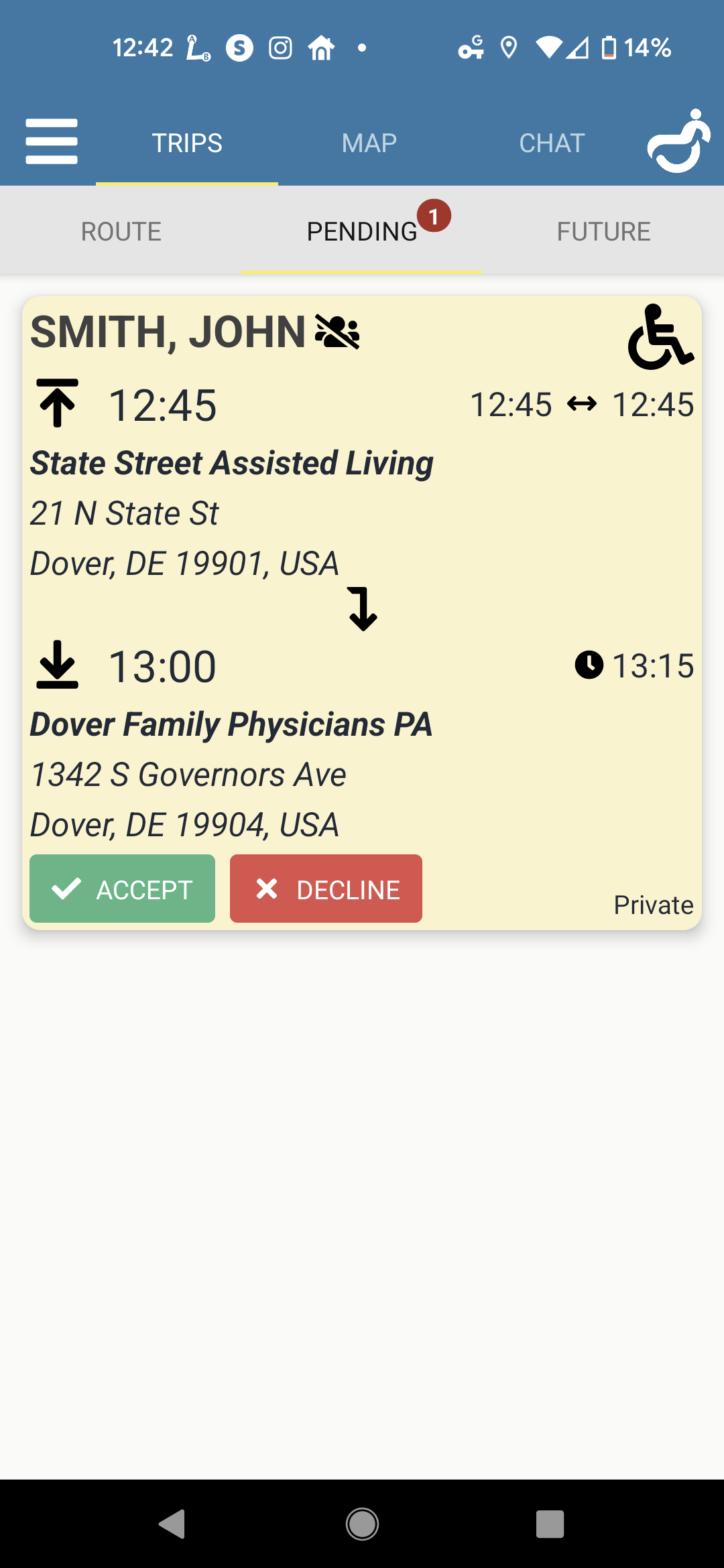The width and height of the screenshot is (724, 1568).
Task: Click the two-way arrow between the 12:45 times
Action: 583,404
